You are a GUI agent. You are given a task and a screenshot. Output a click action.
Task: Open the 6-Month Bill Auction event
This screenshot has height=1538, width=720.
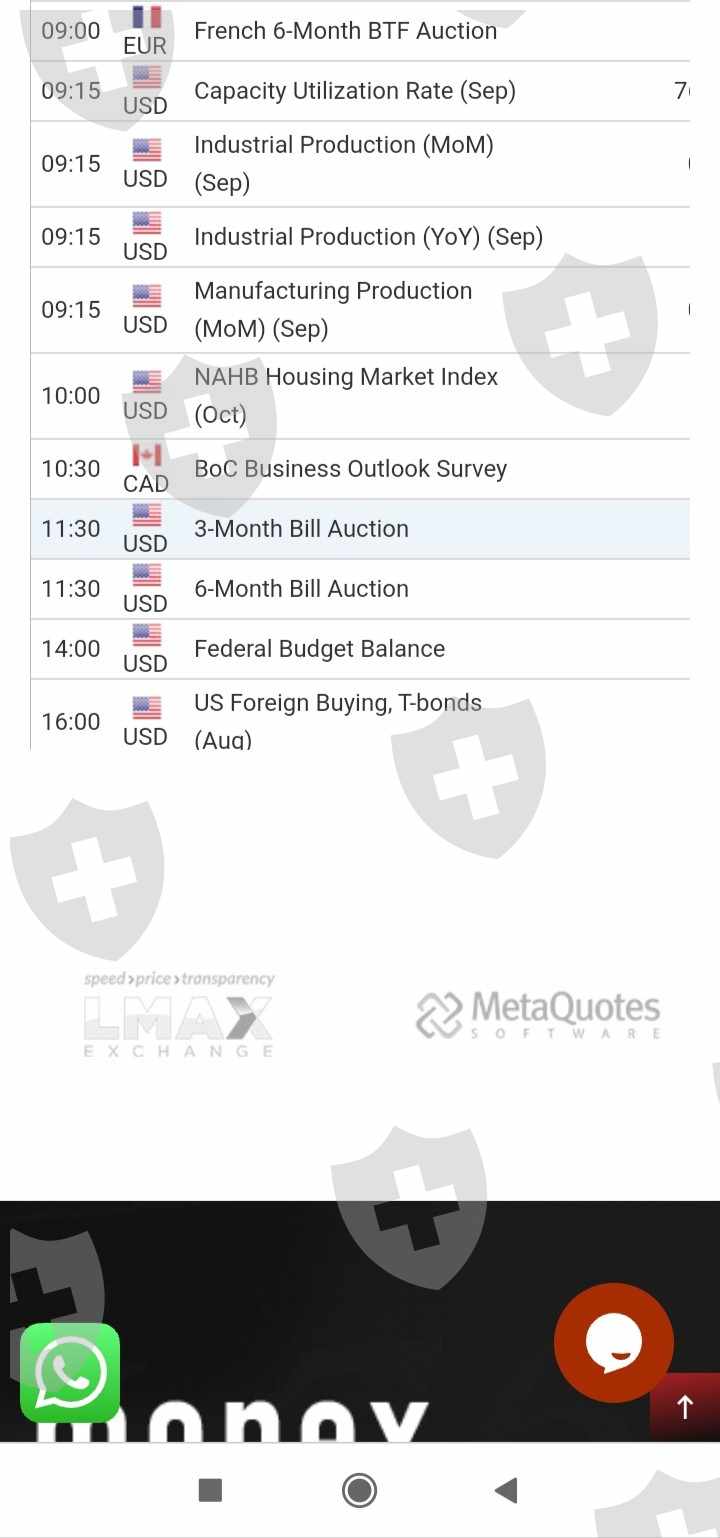click(x=301, y=589)
